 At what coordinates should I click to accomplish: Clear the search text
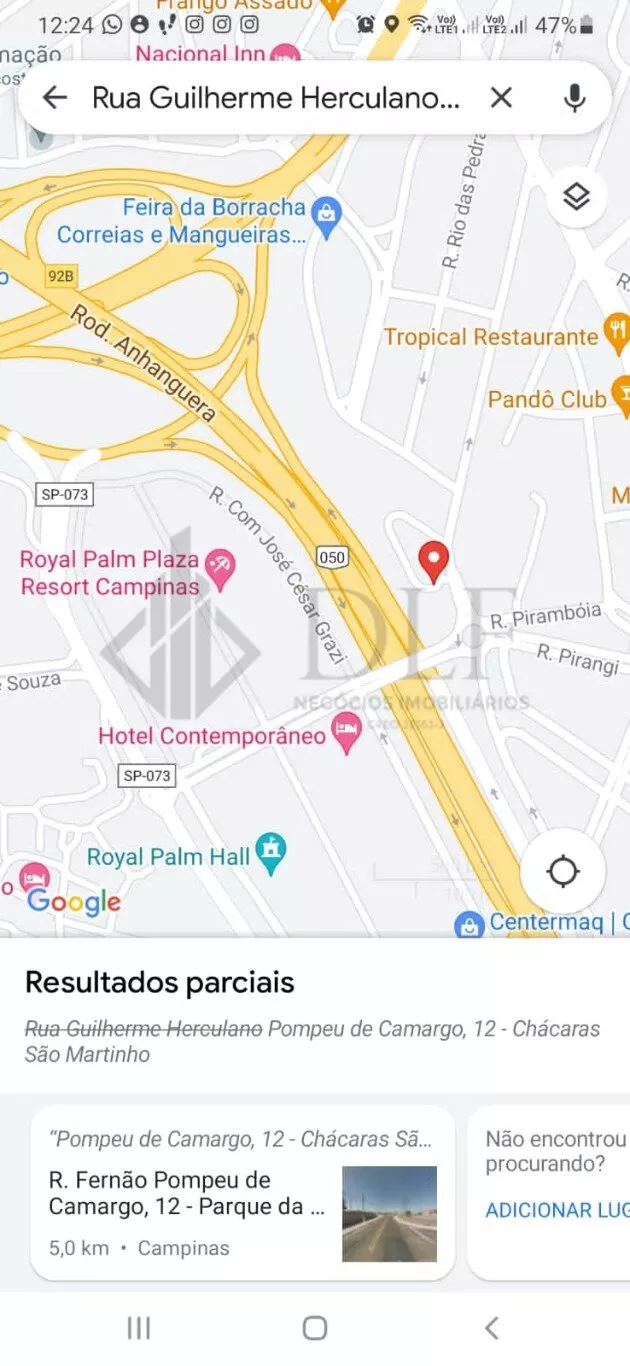[x=501, y=97]
